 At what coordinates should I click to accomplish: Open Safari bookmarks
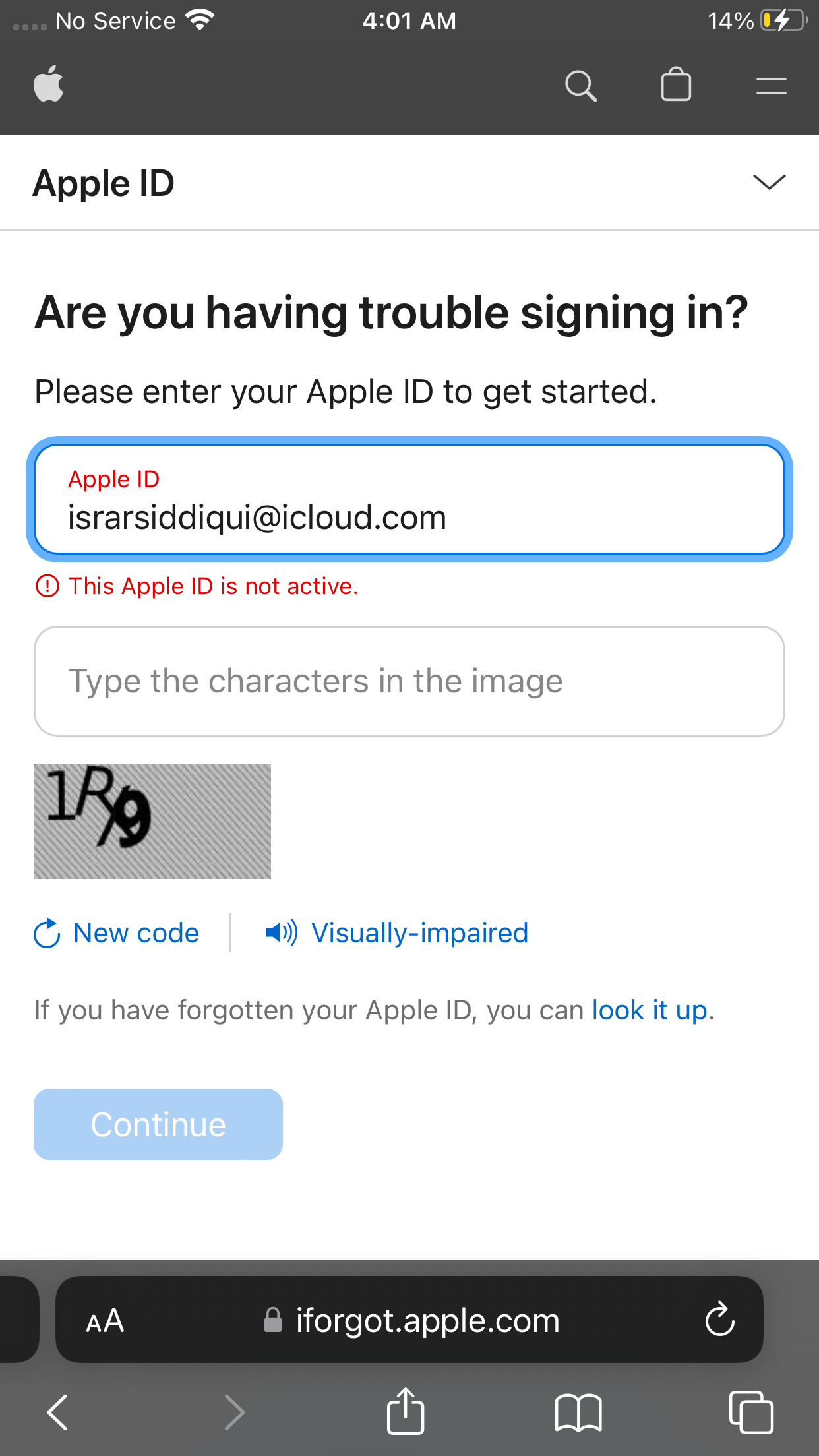pos(578,1412)
